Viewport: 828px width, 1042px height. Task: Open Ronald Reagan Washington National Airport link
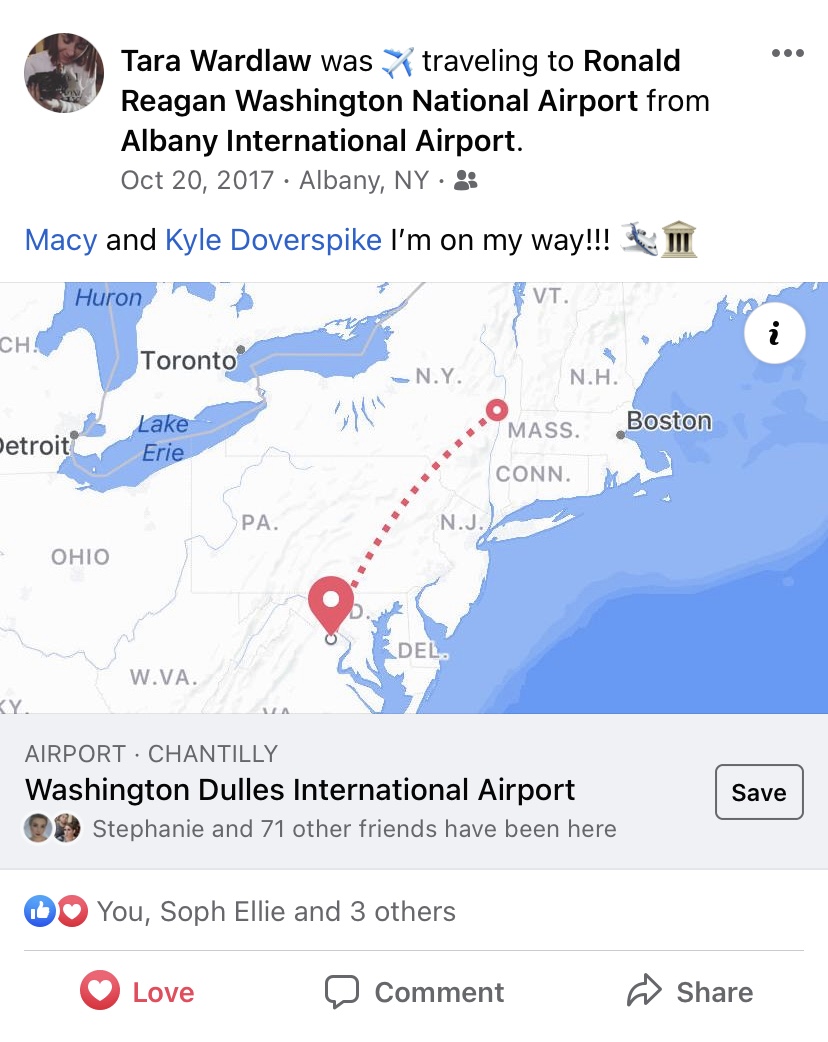pos(379,101)
